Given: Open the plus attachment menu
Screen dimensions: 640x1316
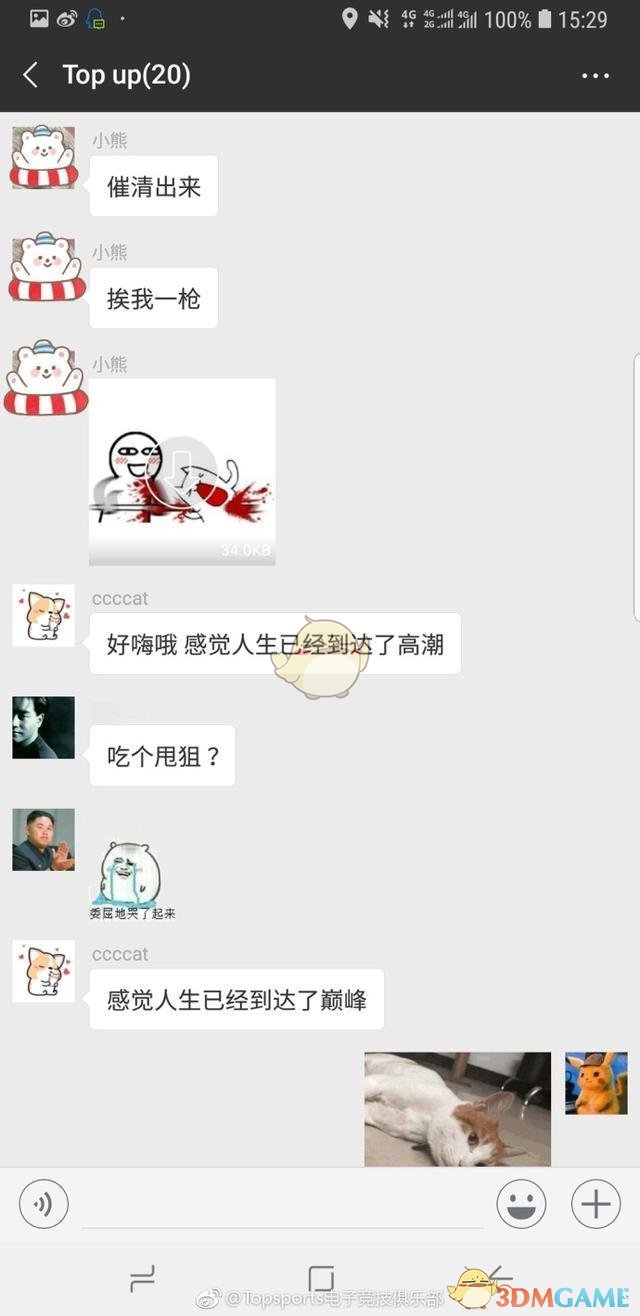Looking at the screenshot, I should click(596, 1203).
